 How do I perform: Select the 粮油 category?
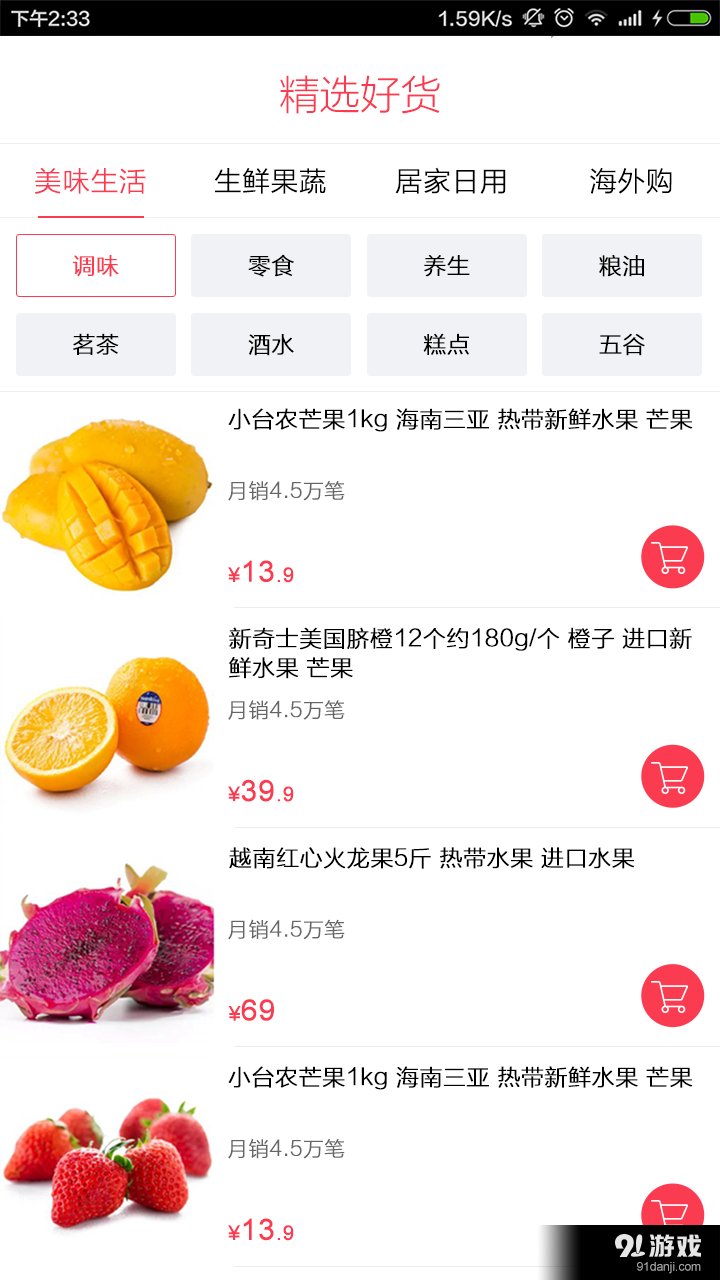(621, 265)
